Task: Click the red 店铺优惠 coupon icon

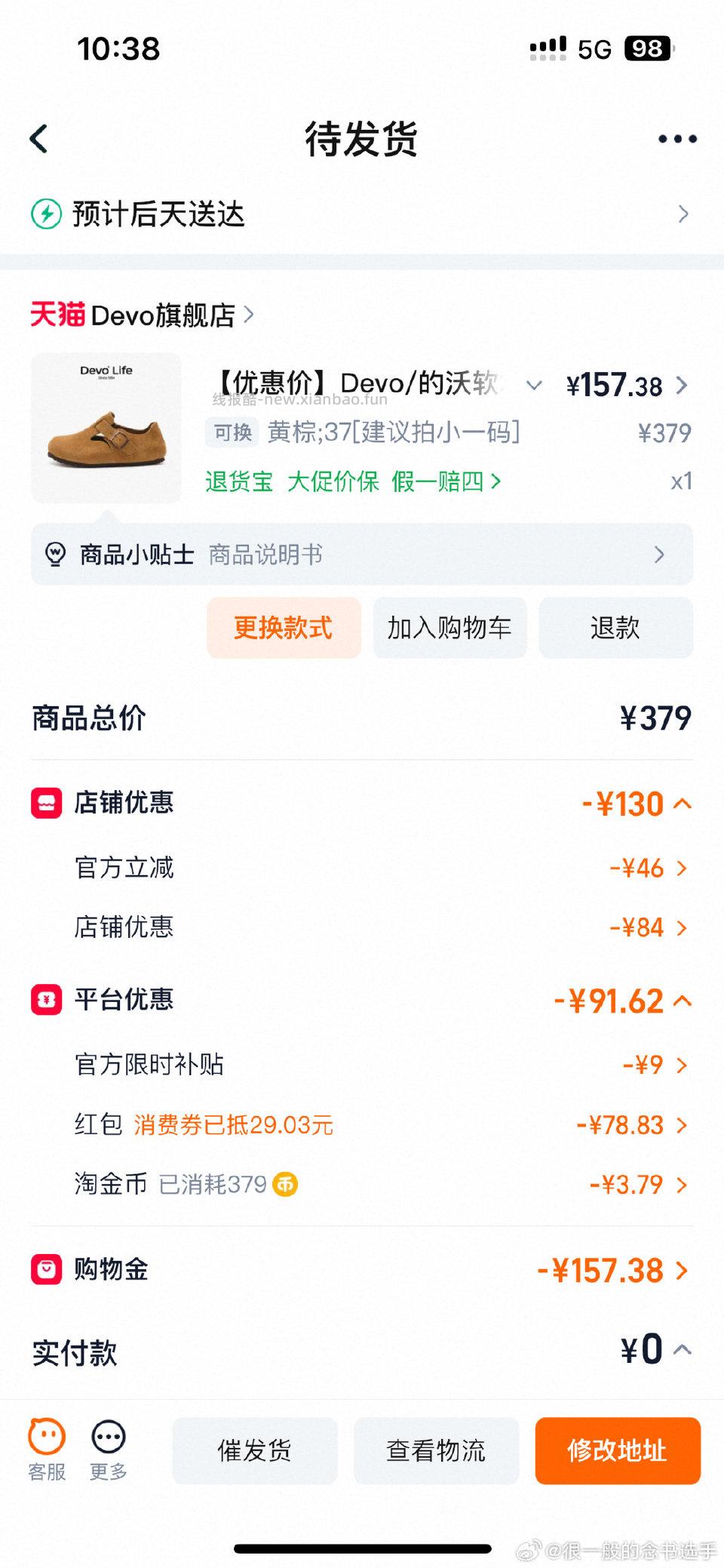Action: pyautogui.click(x=46, y=803)
